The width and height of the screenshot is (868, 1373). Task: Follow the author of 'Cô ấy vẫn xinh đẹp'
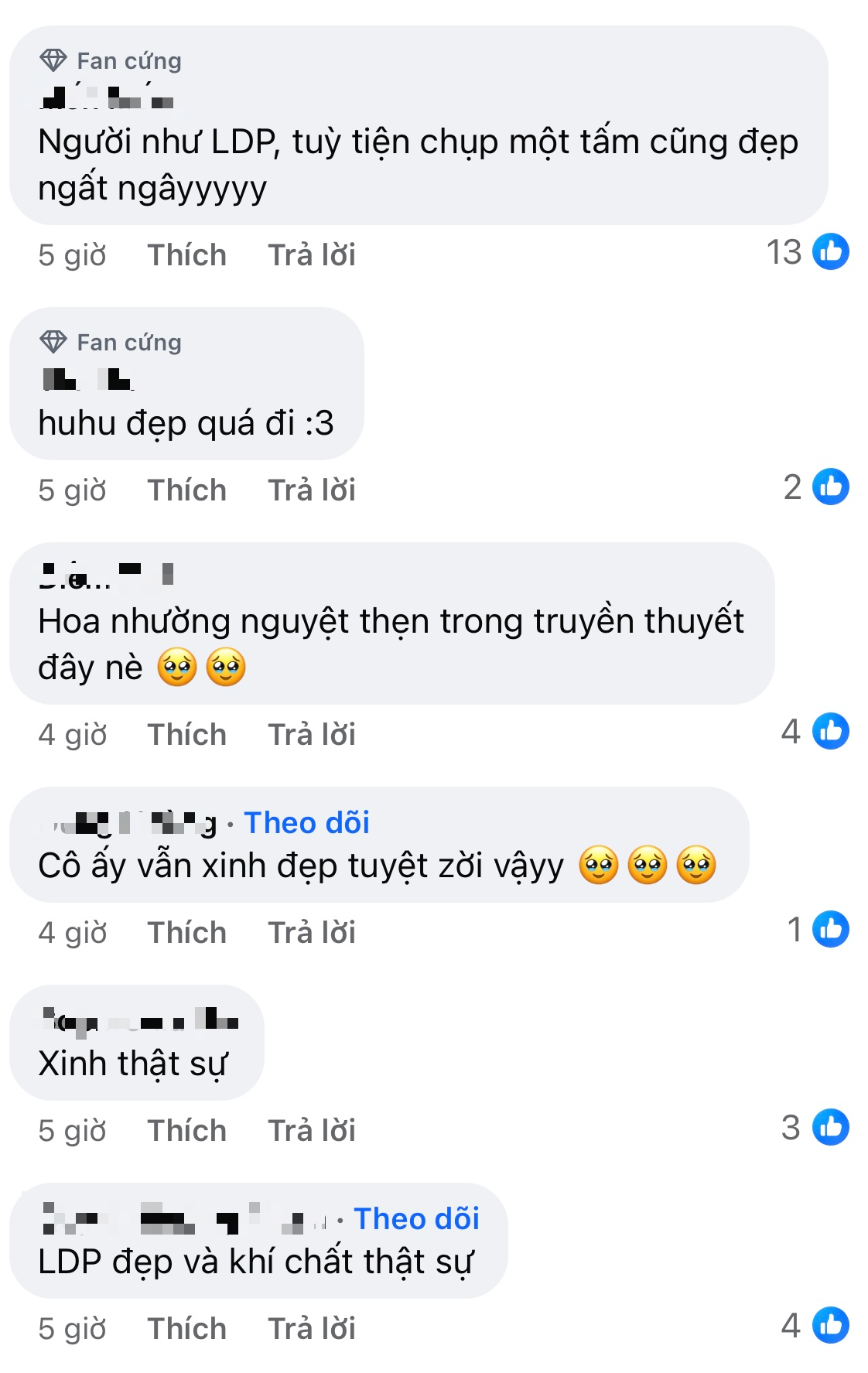306,823
